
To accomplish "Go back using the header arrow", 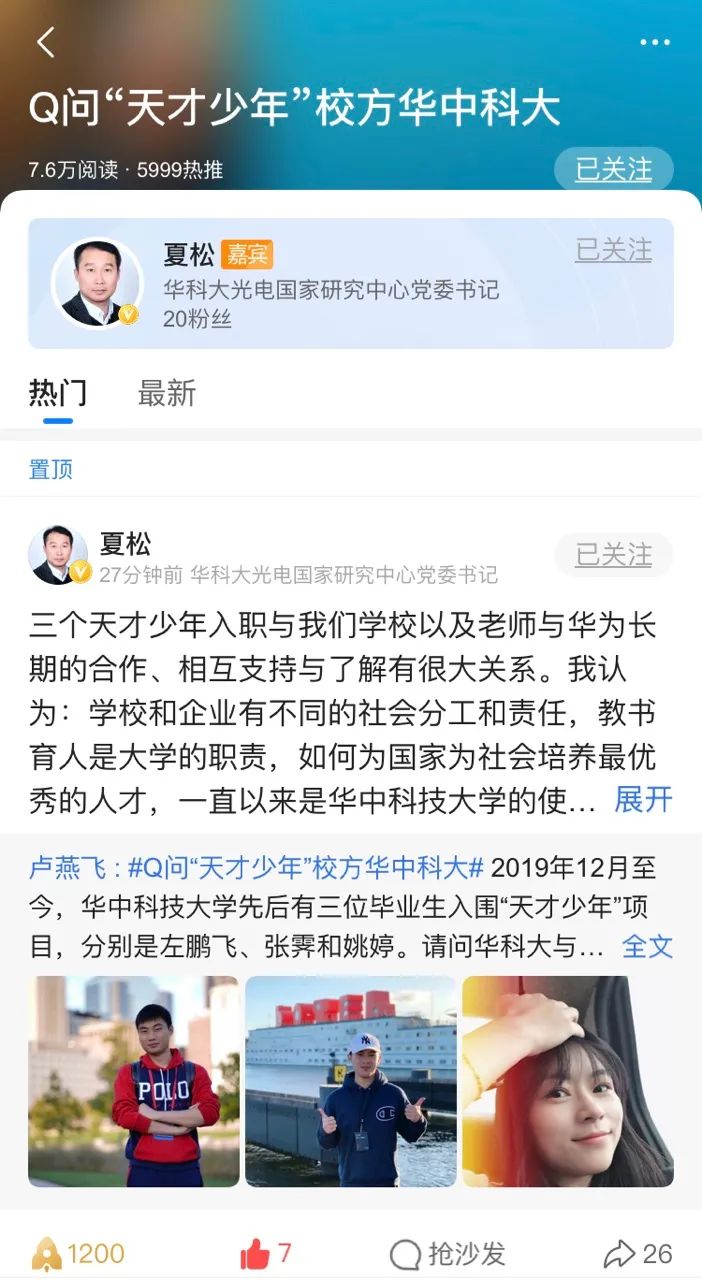I will [46, 42].
